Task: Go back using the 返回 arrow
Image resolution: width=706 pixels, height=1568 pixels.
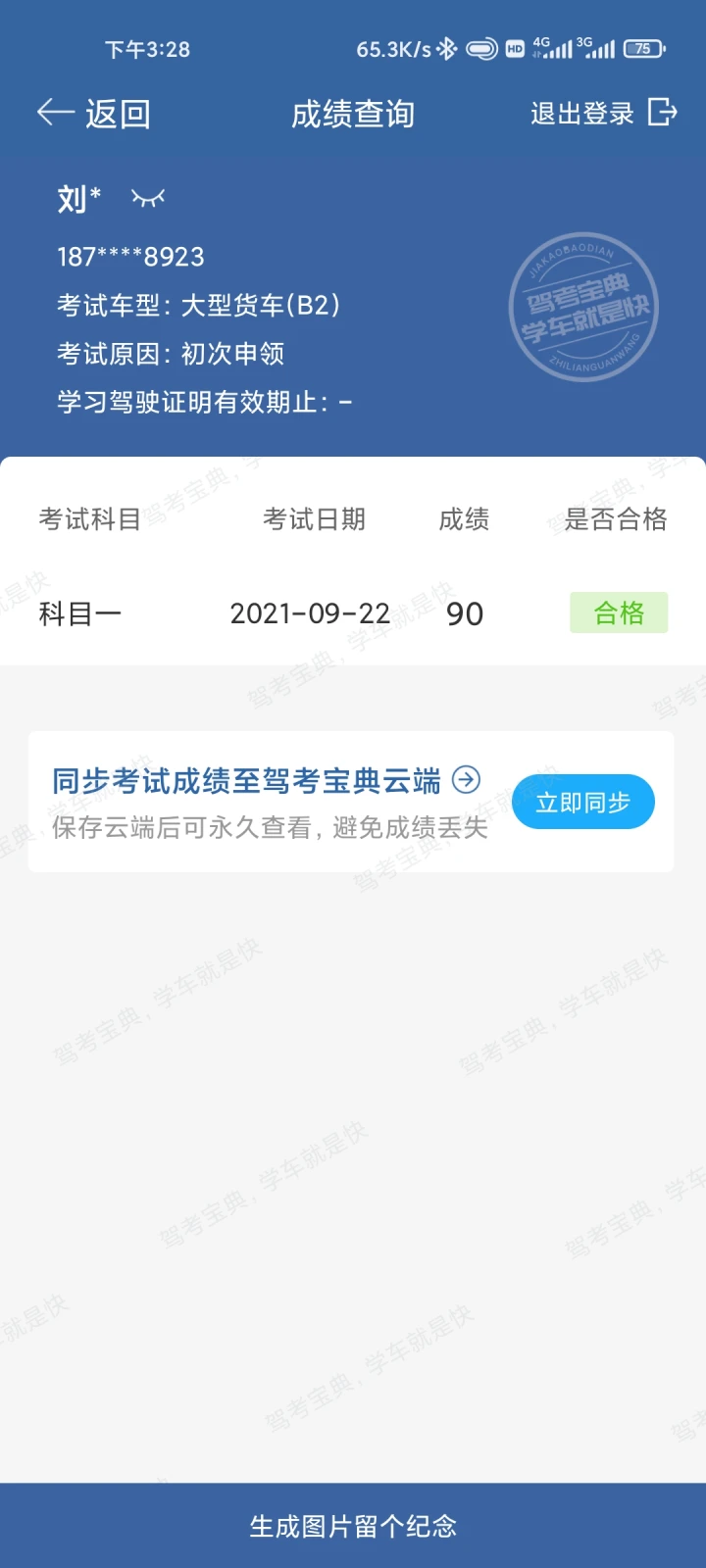Action: [93, 114]
